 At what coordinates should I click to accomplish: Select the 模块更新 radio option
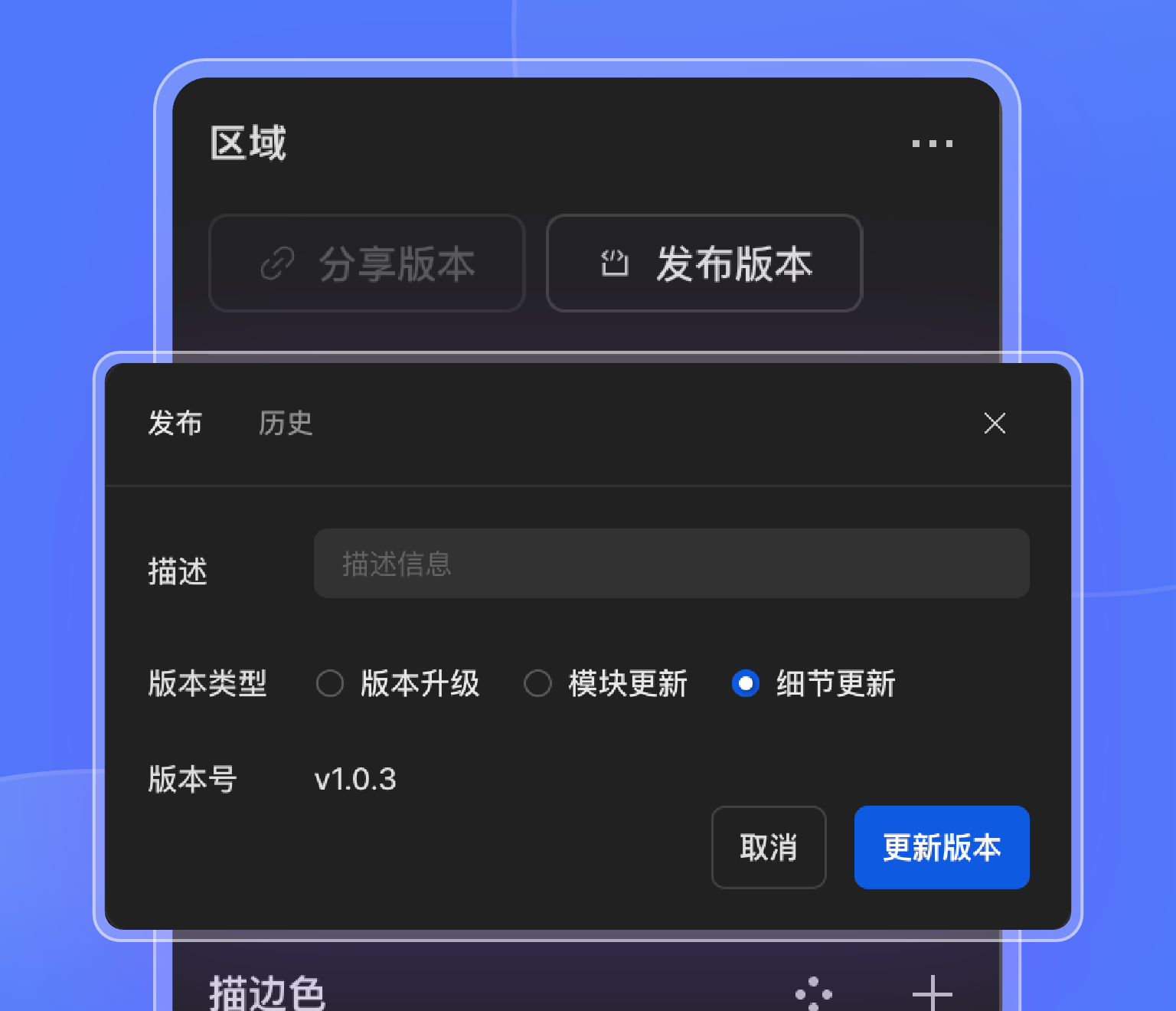537,683
